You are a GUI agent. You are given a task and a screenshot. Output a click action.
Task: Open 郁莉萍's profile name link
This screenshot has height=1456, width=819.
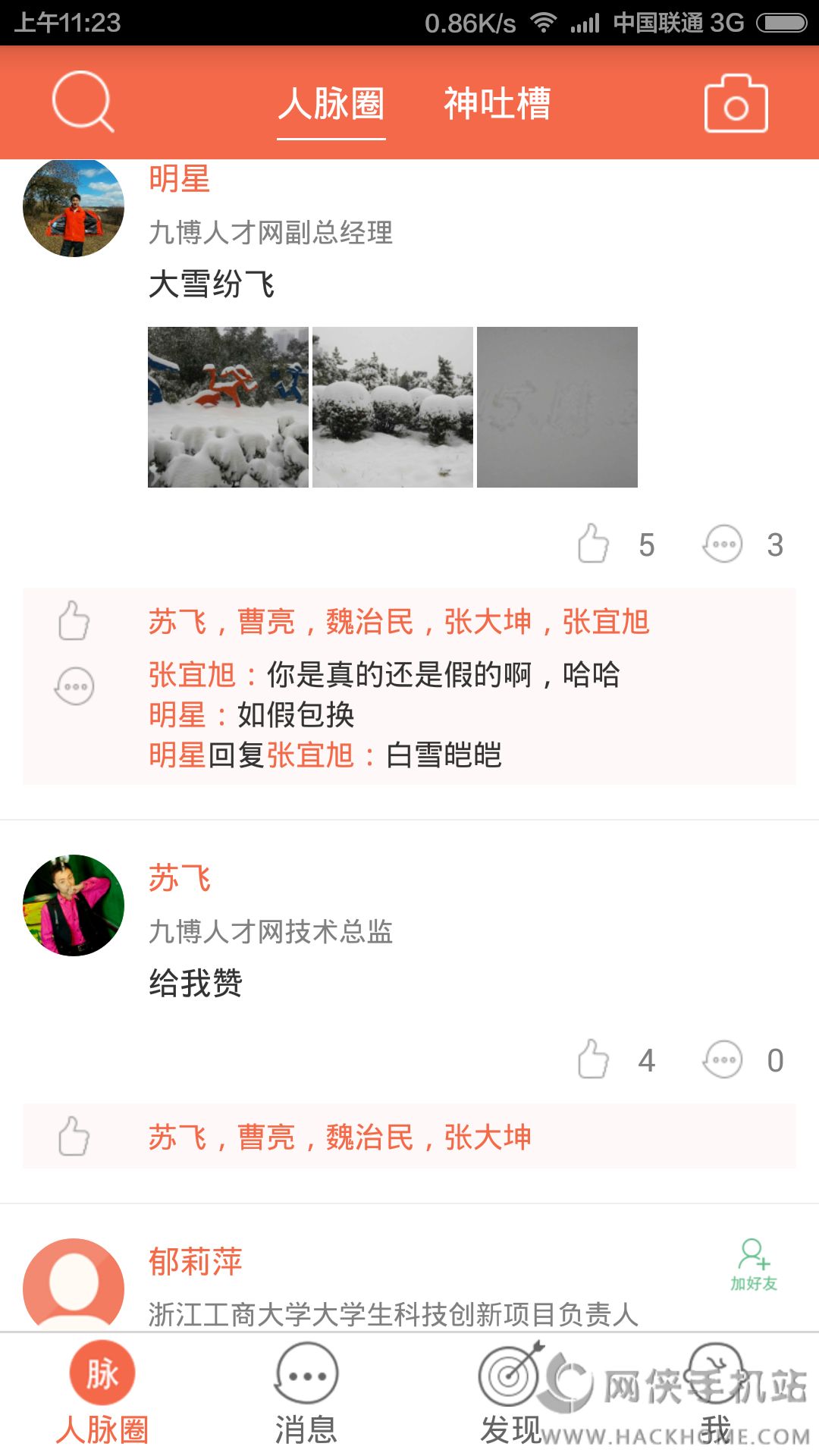point(195,1262)
